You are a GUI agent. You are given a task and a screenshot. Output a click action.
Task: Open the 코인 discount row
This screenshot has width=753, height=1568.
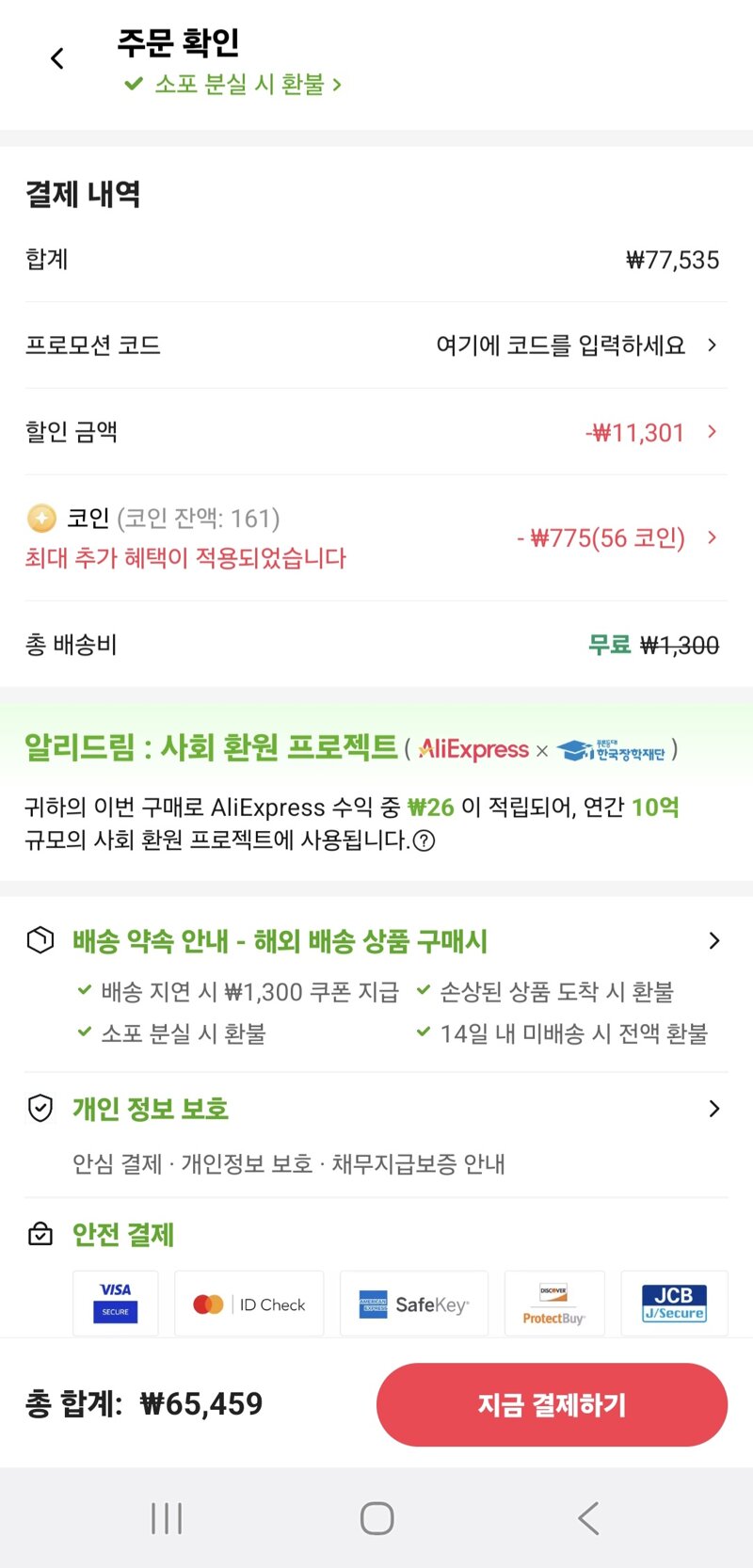point(376,537)
